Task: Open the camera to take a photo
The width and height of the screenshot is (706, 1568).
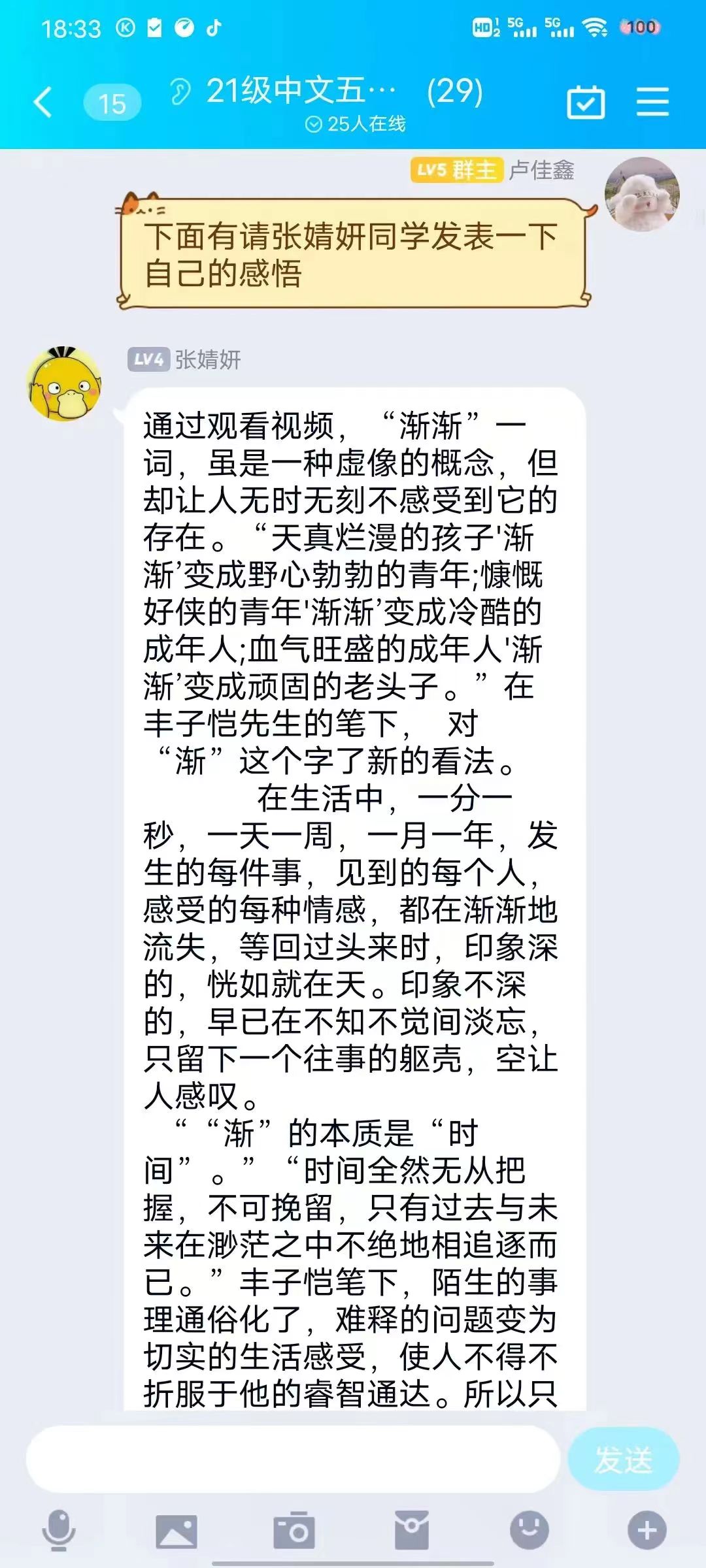Action: 294,1530
